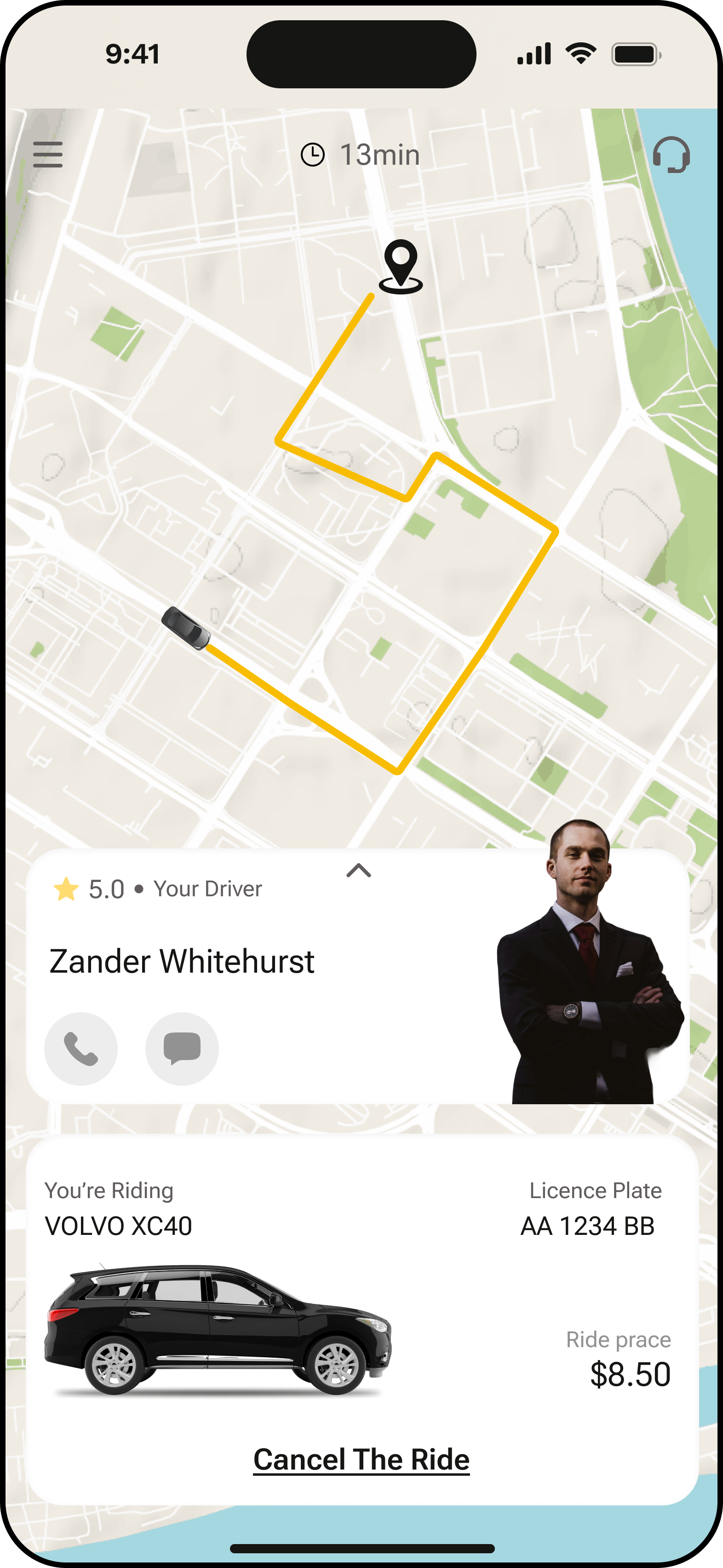
Task: Open the hamburger menu
Action: click(47, 155)
